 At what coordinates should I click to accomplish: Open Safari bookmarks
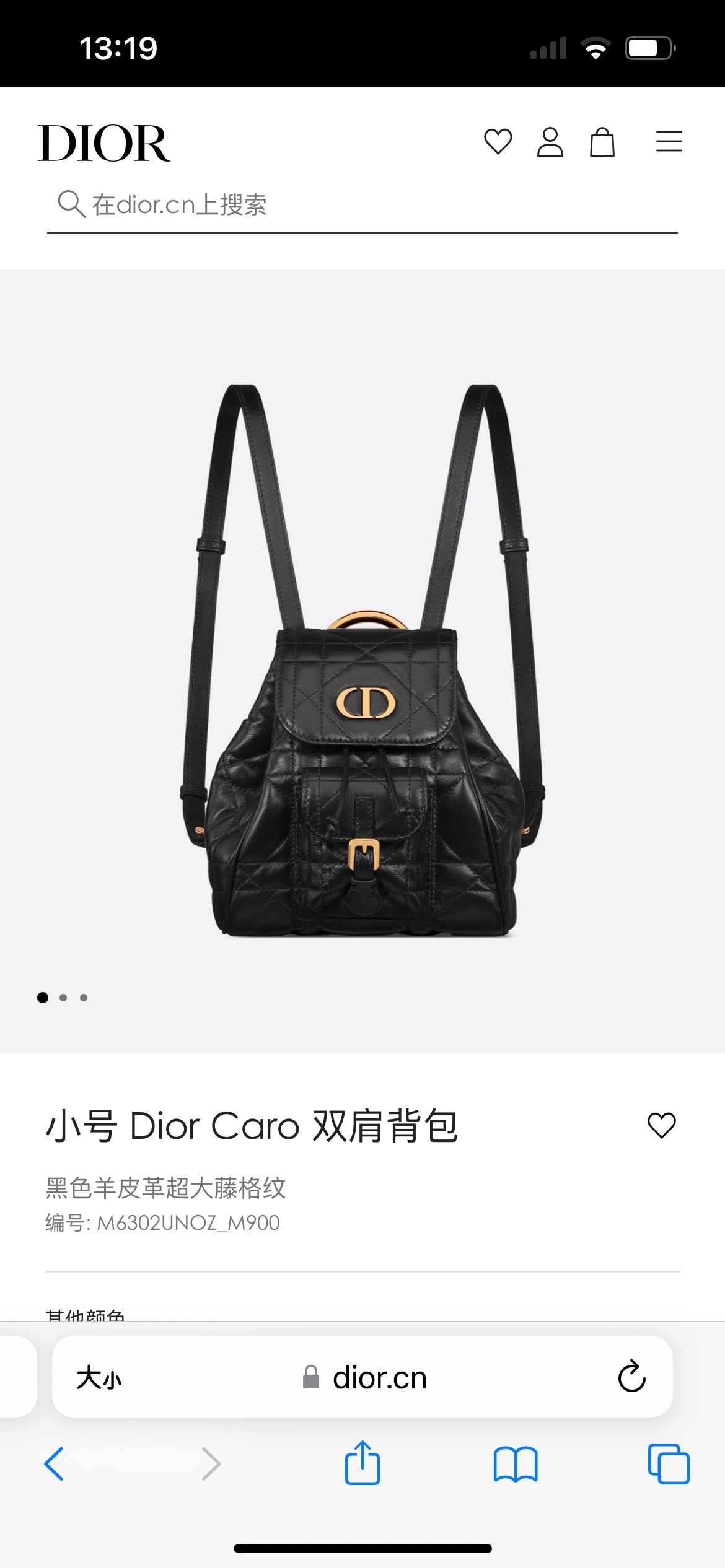pyautogui.click(x=516, y=1464)
